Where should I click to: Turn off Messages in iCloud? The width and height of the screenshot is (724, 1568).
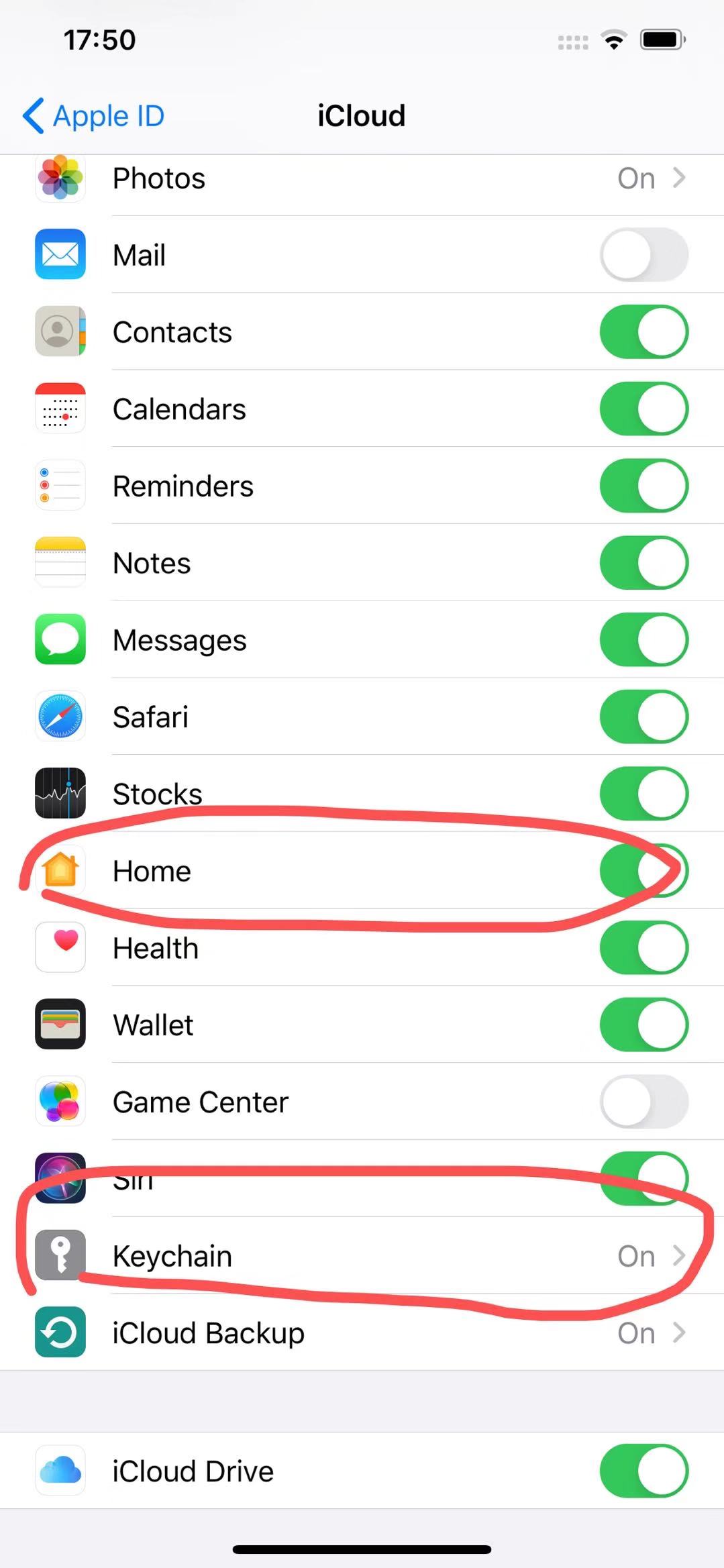click(x=643, y=639)
